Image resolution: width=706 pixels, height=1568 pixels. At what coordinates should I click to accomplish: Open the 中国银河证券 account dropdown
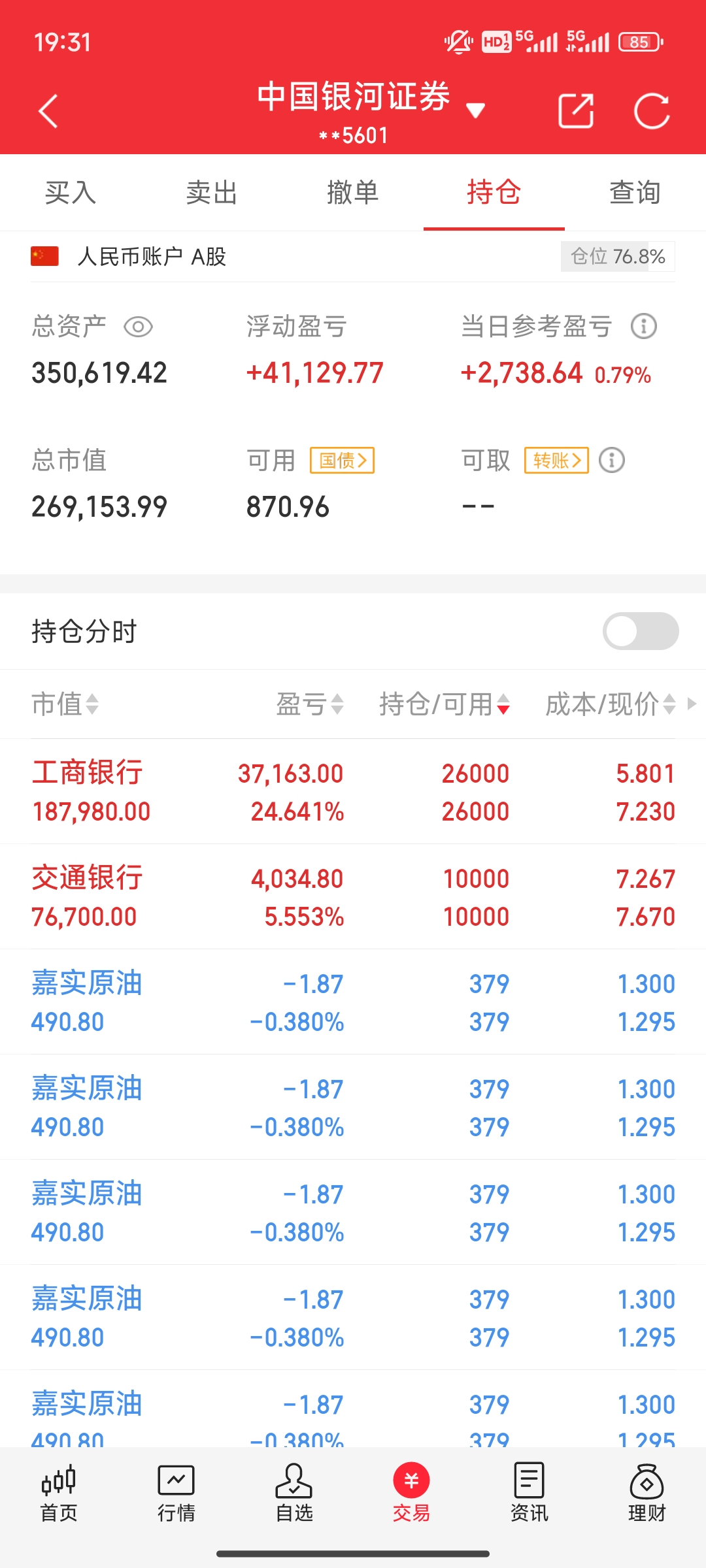pos(475,110)
